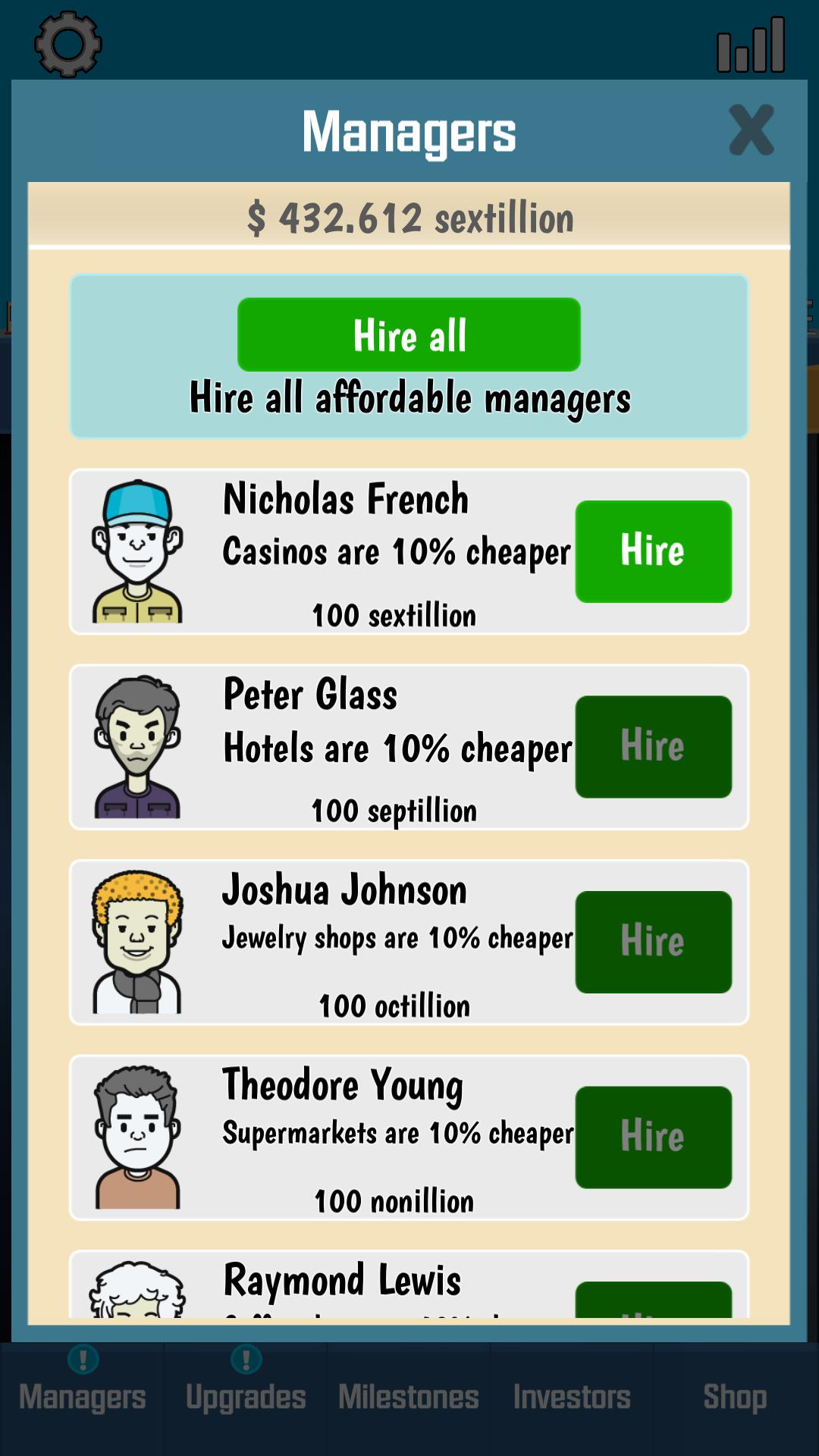The width and height of the screenshot is (819, 1456).
Task: Open the Milestones tab
Action: point(409,1396)
